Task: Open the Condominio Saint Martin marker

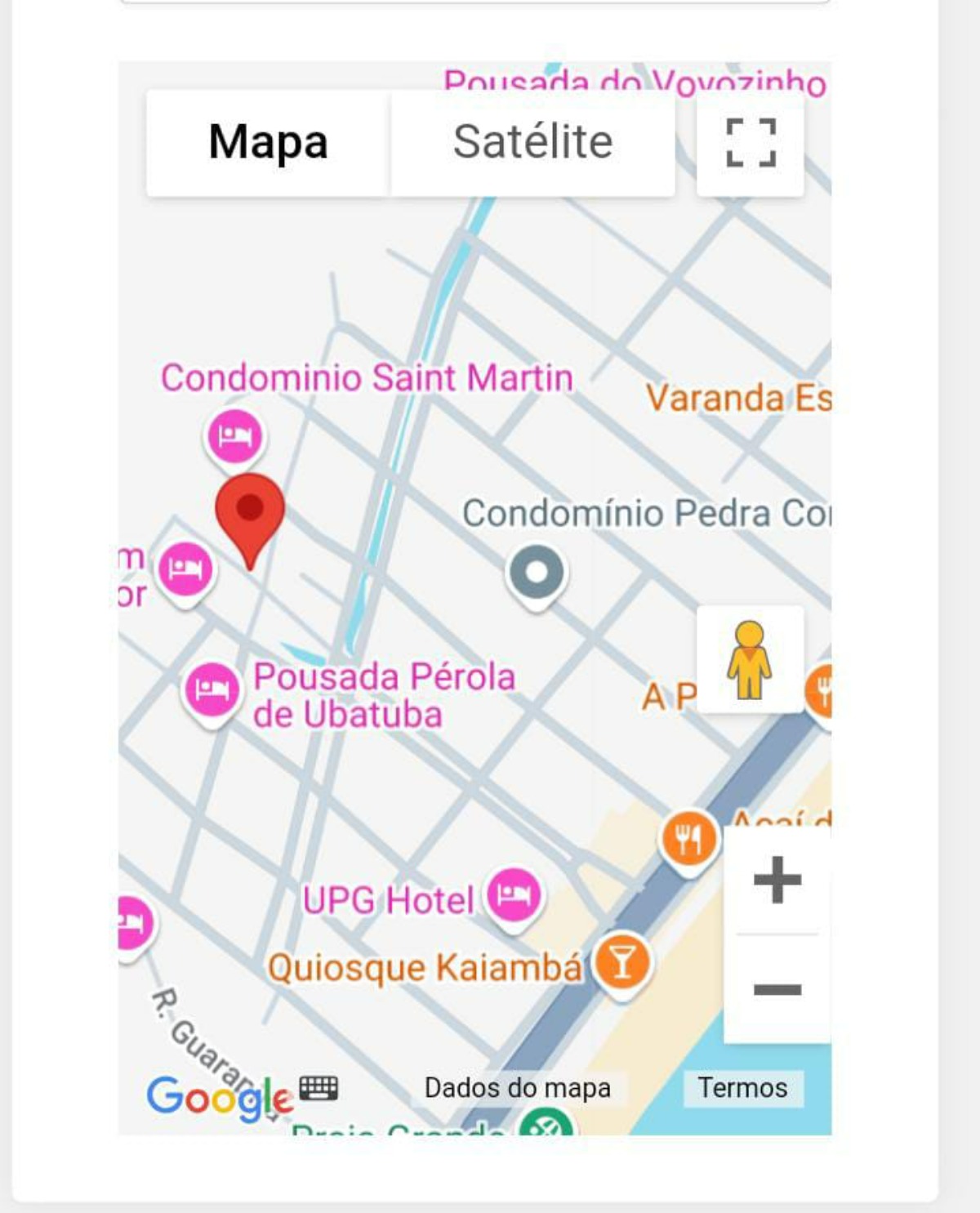Action: coord(235,436)
